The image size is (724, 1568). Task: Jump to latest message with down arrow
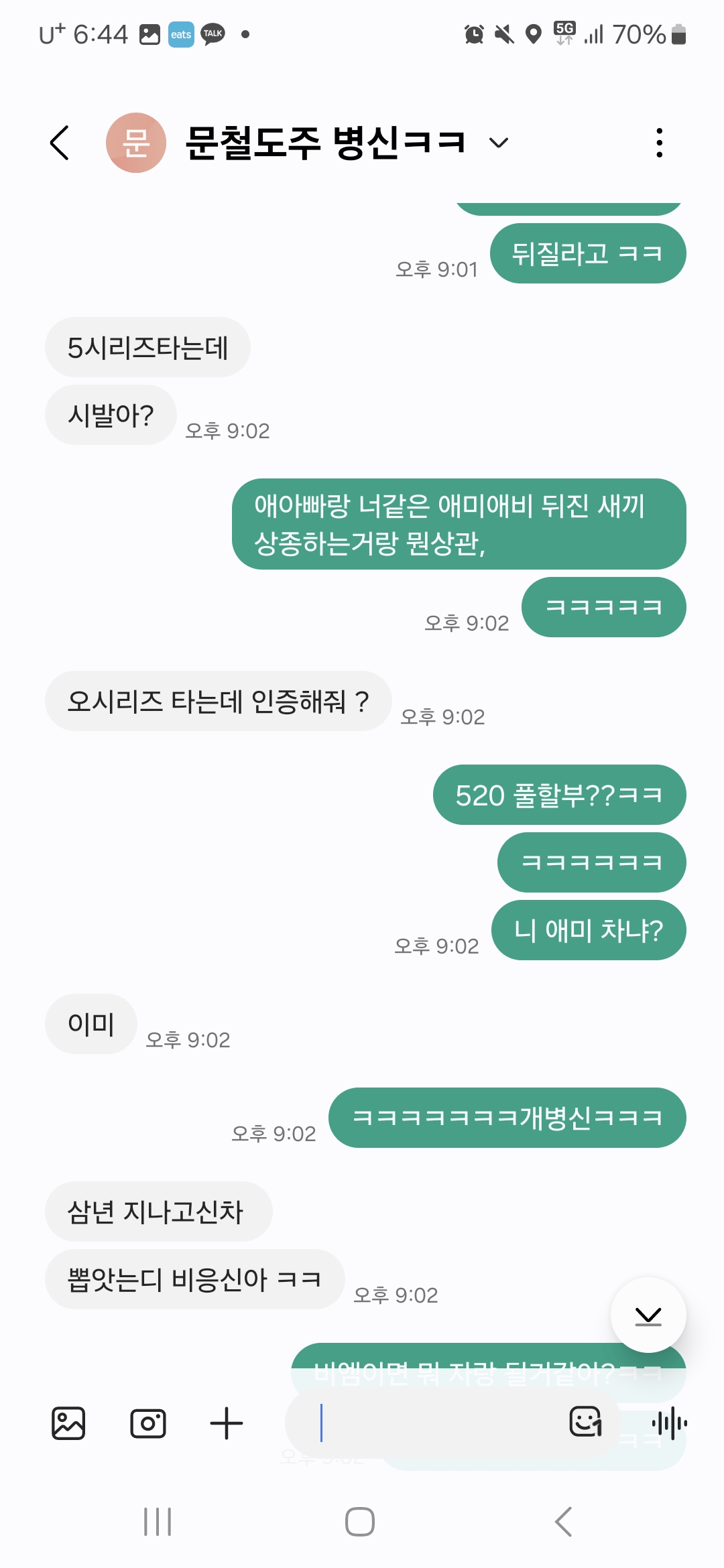pyautogui.click(x=648, y=1315)
